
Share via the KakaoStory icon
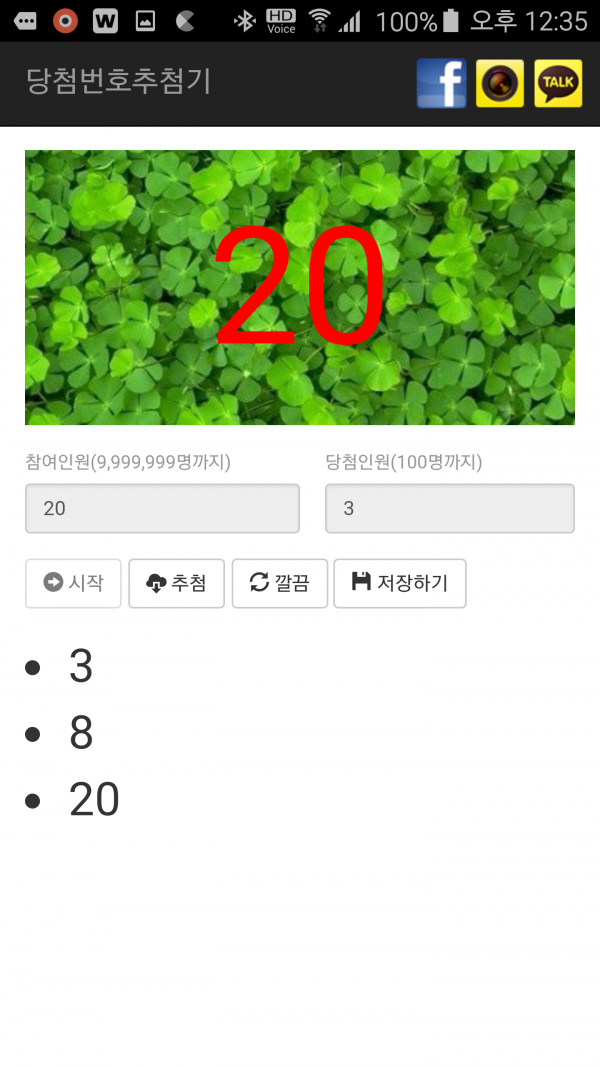click(500, 83)
